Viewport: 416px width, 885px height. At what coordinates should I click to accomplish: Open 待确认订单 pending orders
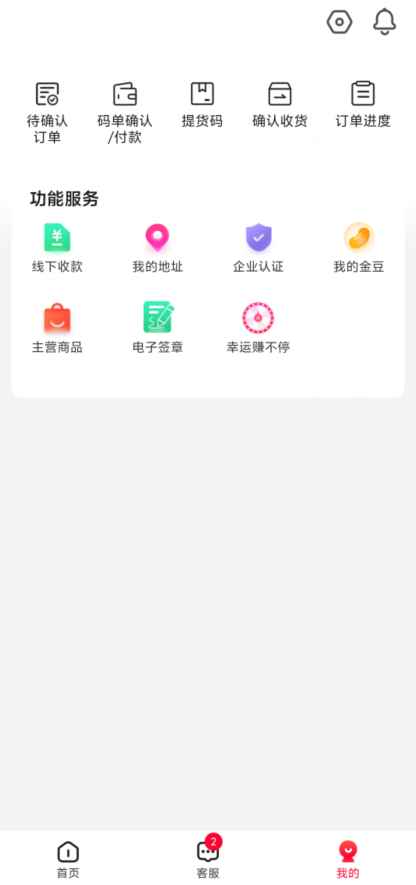47,113
